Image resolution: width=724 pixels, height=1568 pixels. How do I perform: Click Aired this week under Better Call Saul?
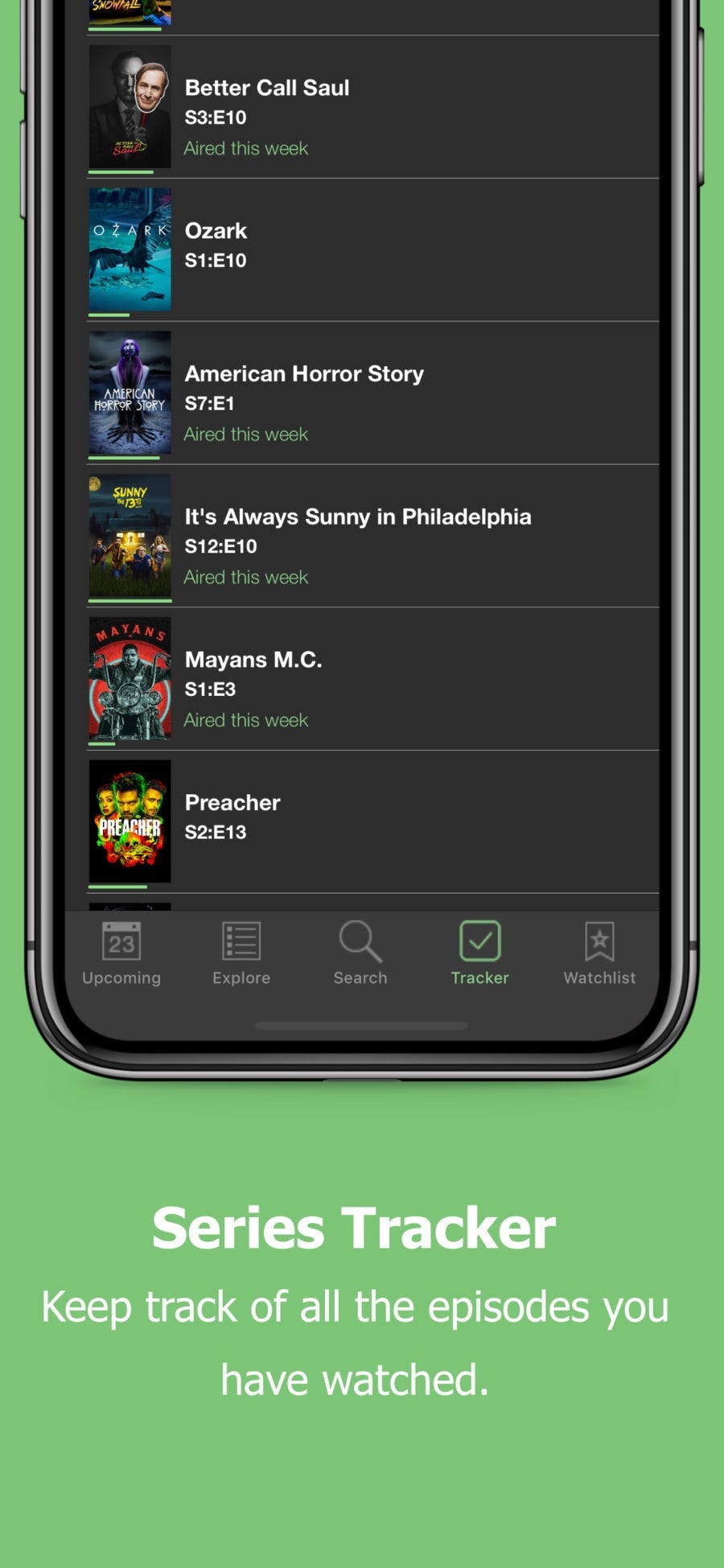245,148
